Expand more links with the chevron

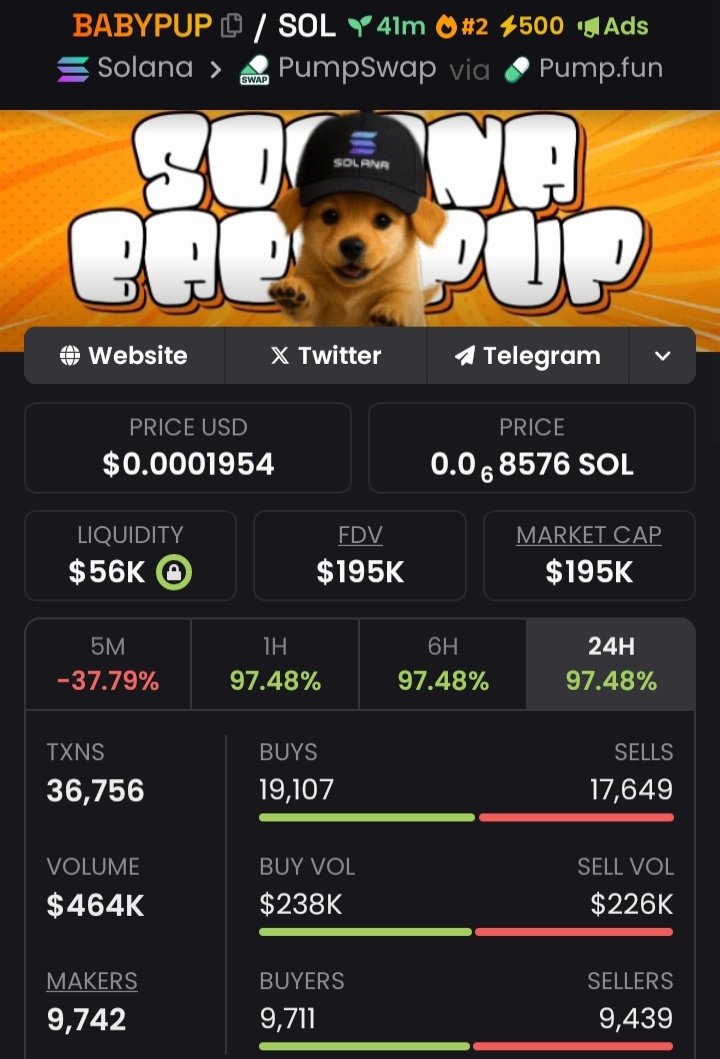pos(662,356)
